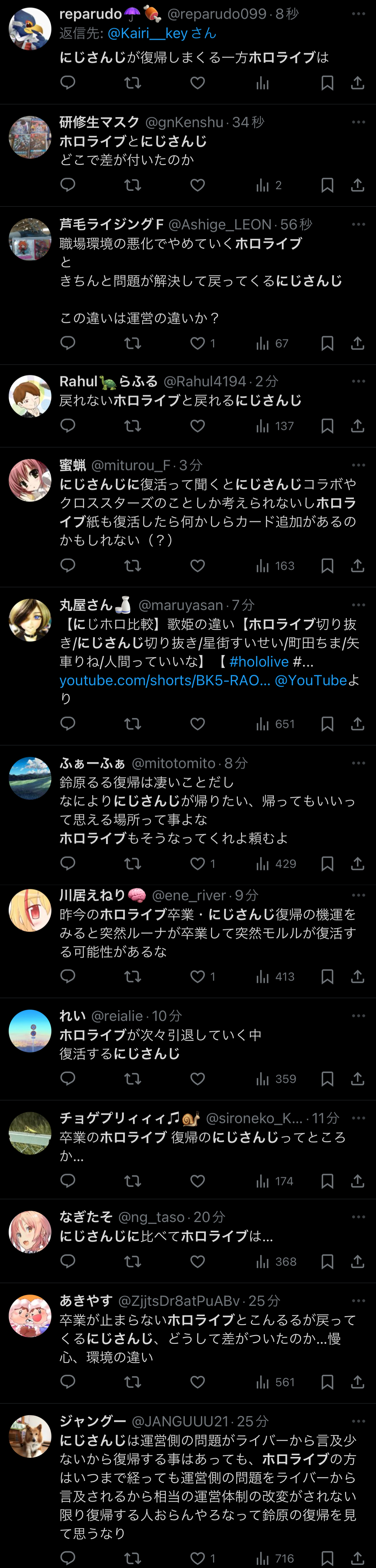Retweet 芦毛ライジングF's post
376x1568 pixels.
pyautogui.click(x=132, y=343)
